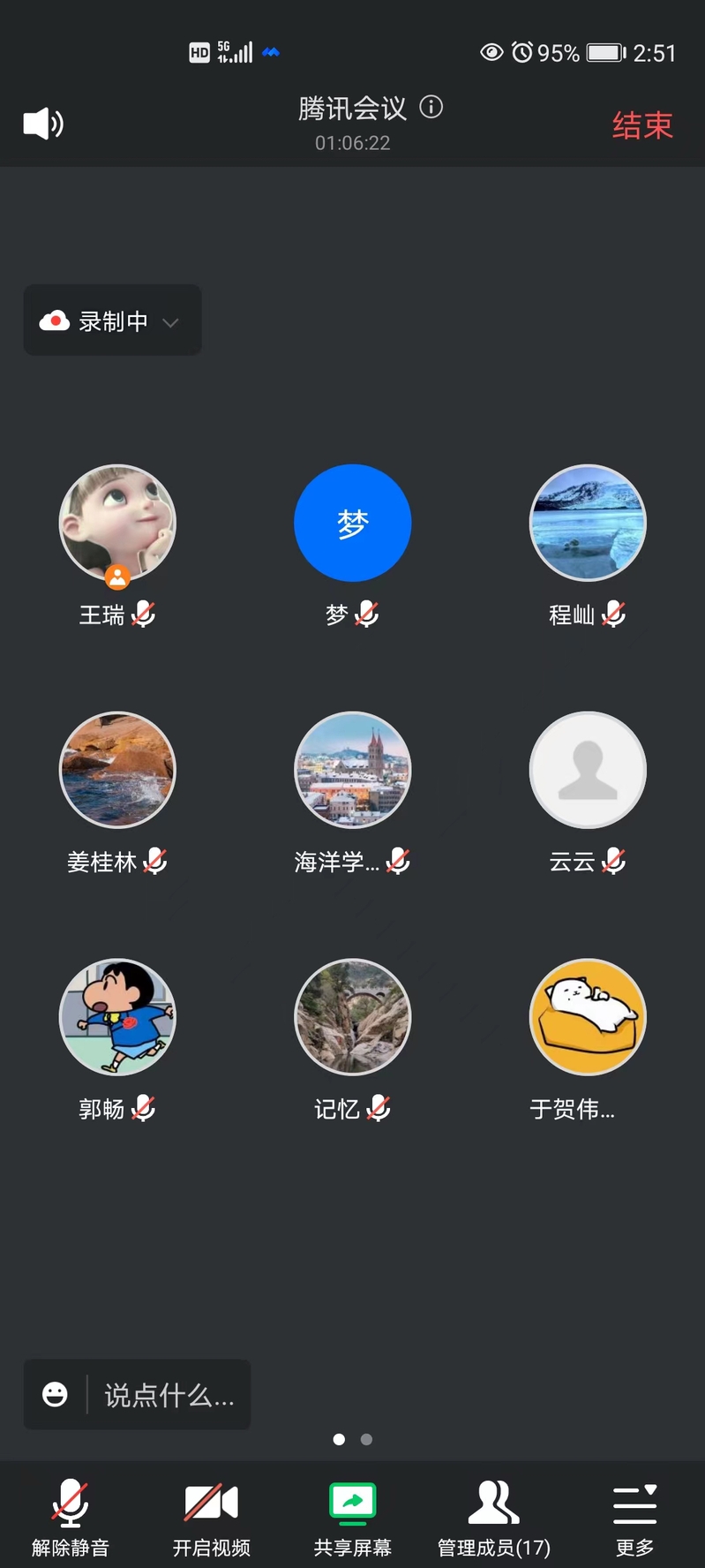Unmute microphone via 解除静音
The image size is (705, 1568).
[71, 1515]
